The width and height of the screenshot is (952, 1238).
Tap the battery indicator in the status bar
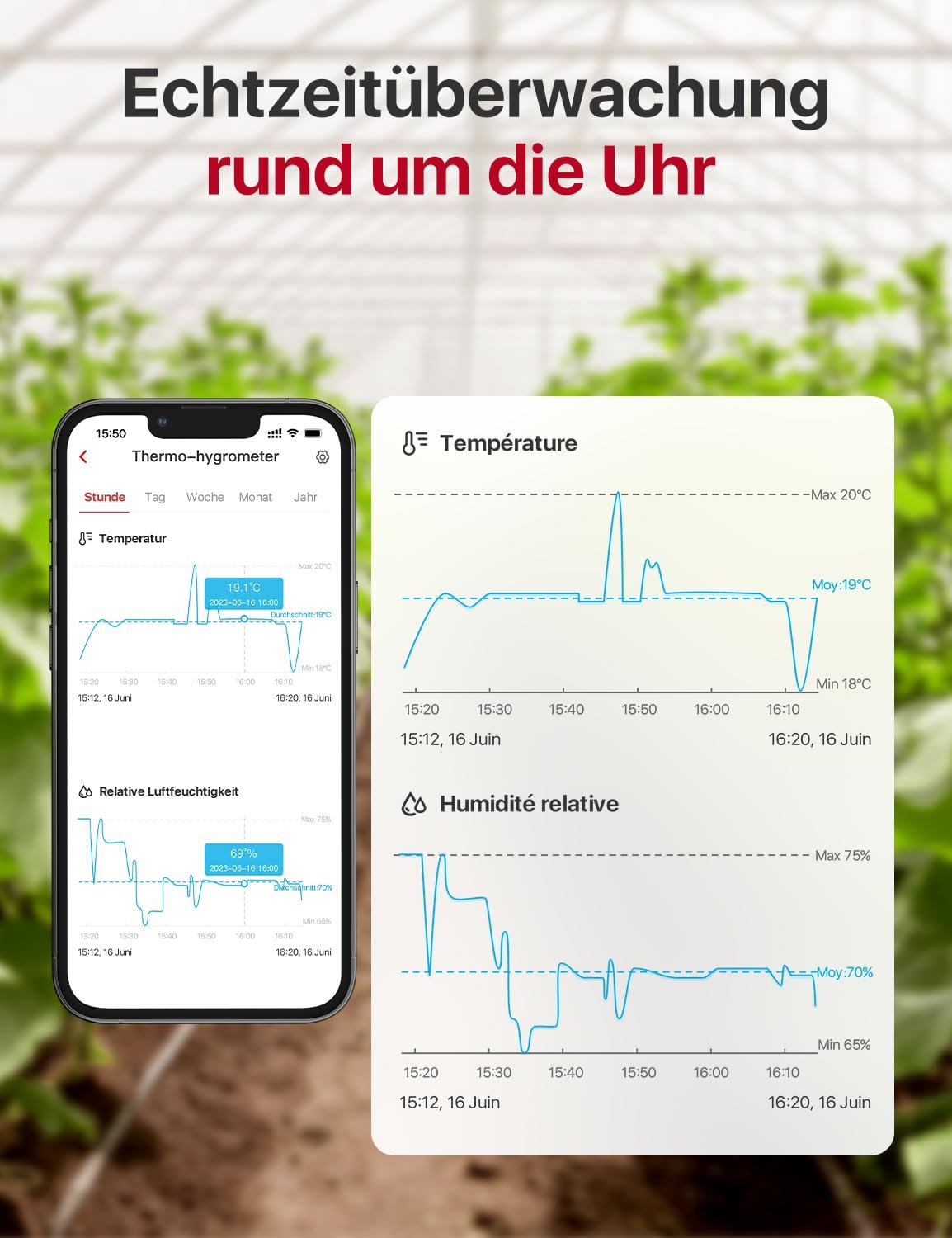[313, 432]
